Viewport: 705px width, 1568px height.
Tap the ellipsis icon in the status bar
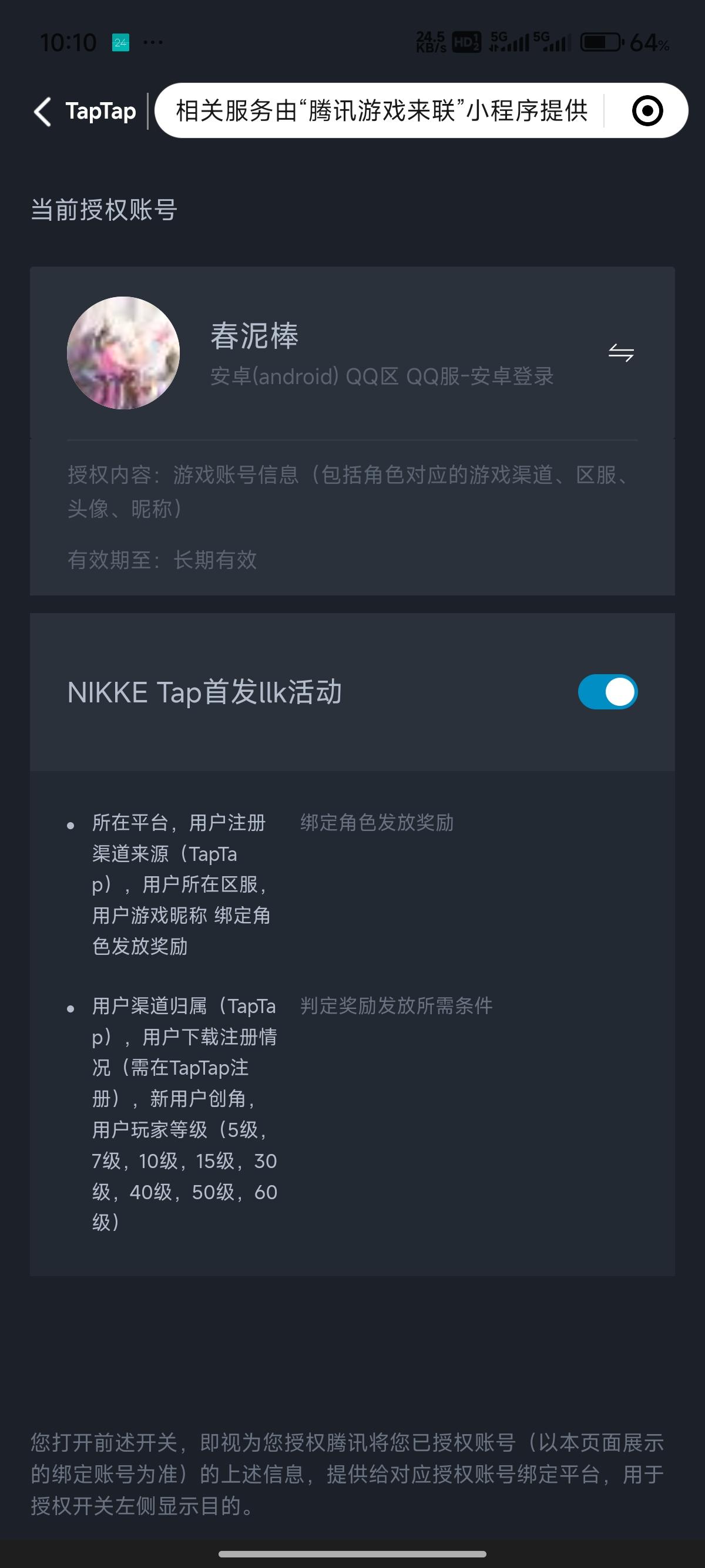[x=154, y=43]
